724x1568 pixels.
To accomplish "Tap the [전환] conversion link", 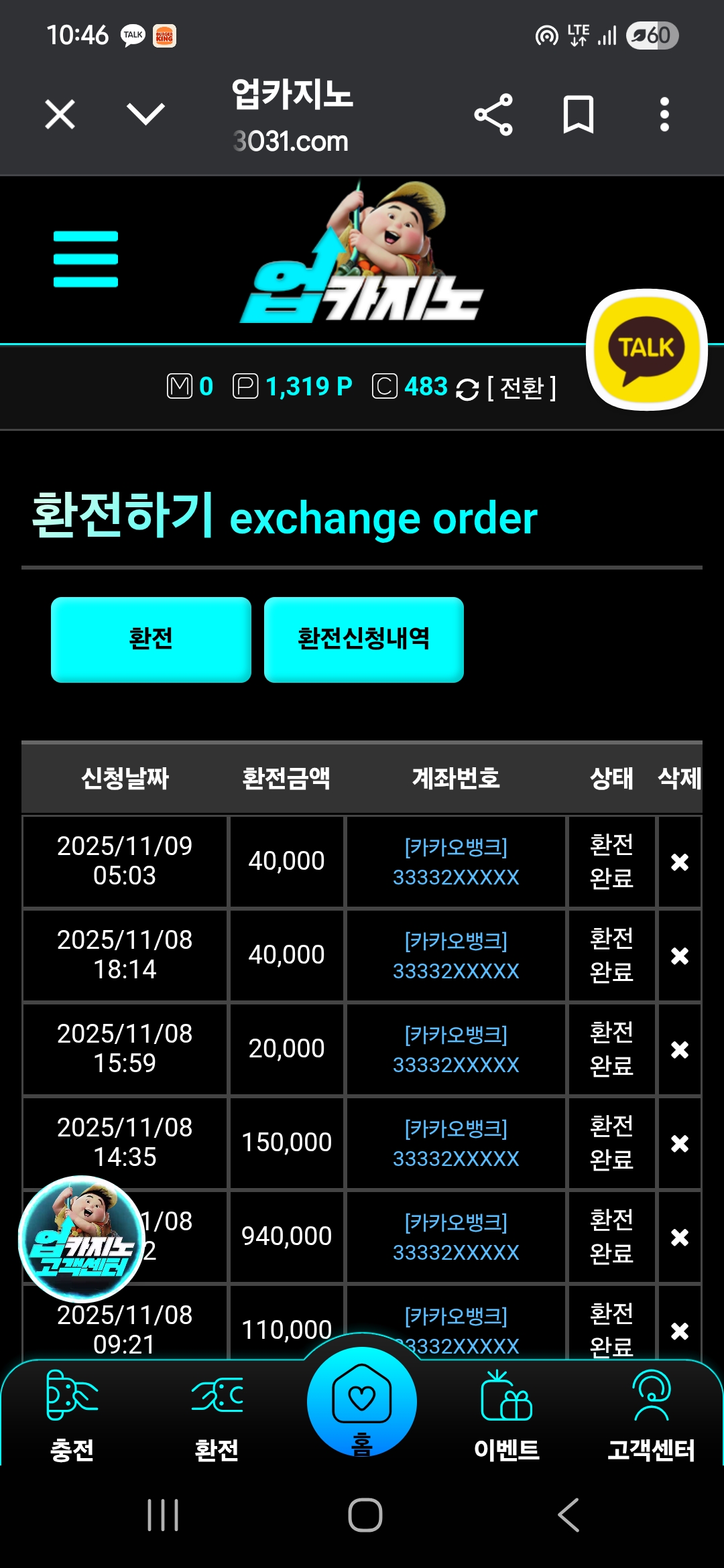I will pyautogui.click(x=521, y=388).
